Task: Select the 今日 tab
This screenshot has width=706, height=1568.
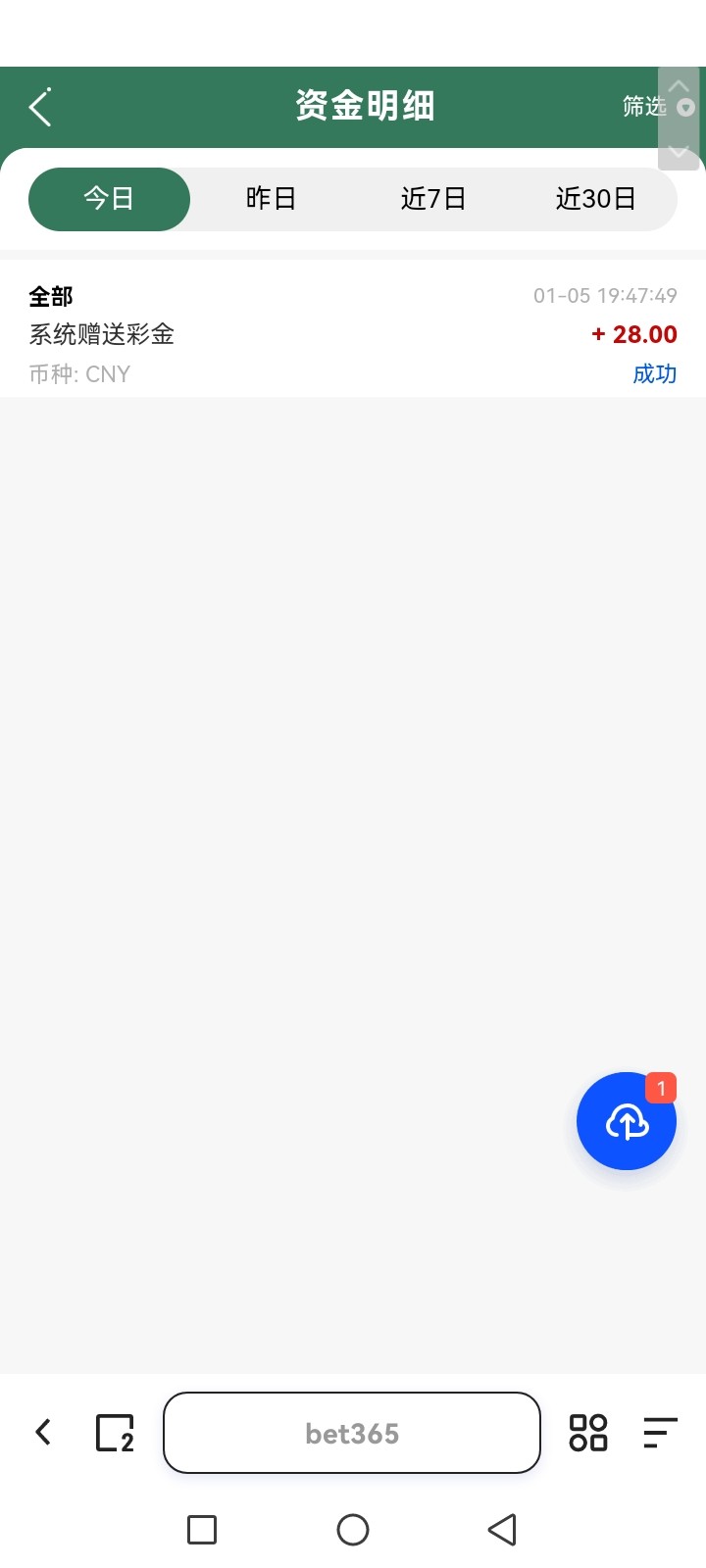Action: [x=109, y=199]
